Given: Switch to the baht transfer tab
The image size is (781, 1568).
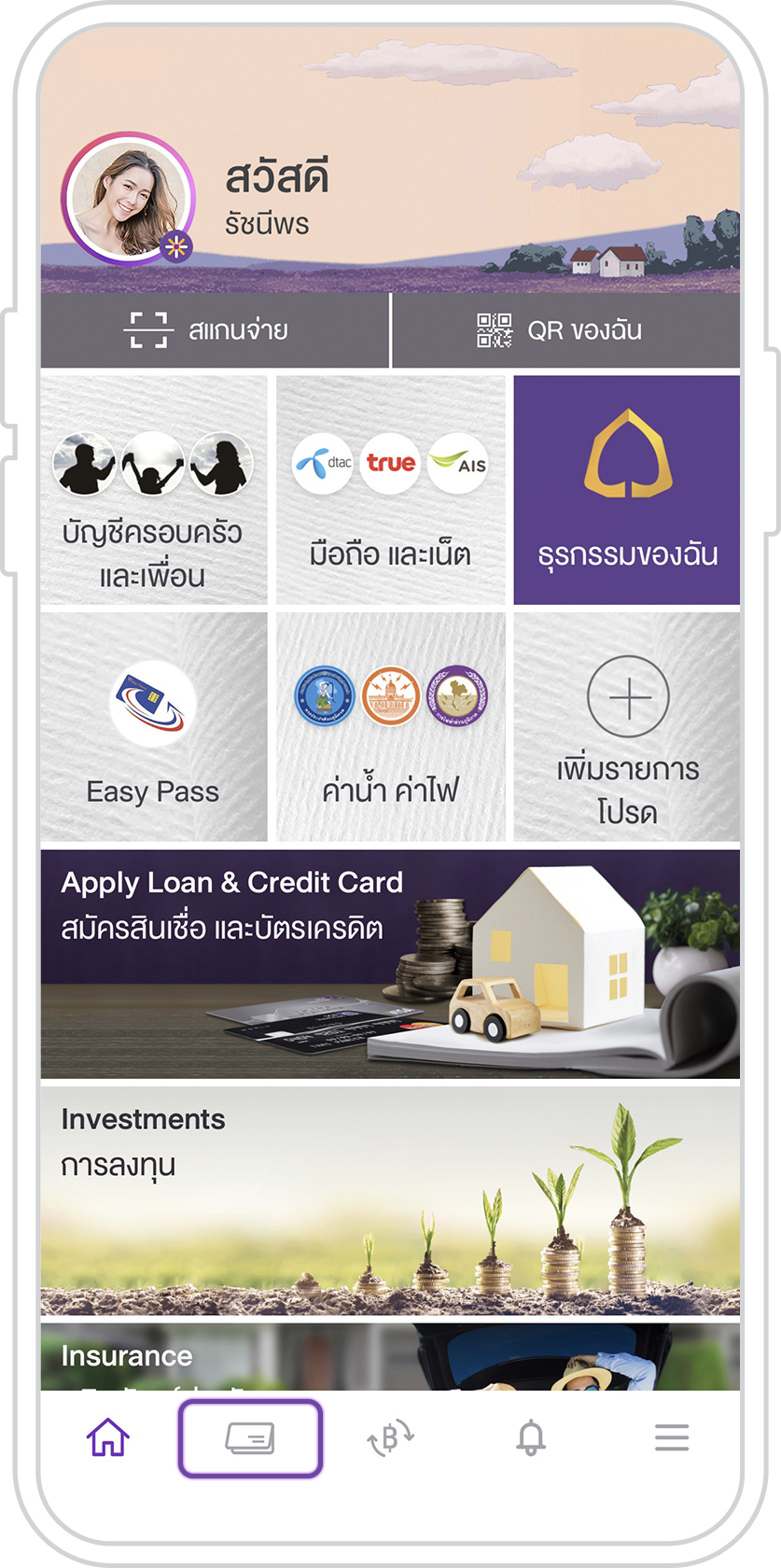Looking at the screenshot, I should 391,1437.
